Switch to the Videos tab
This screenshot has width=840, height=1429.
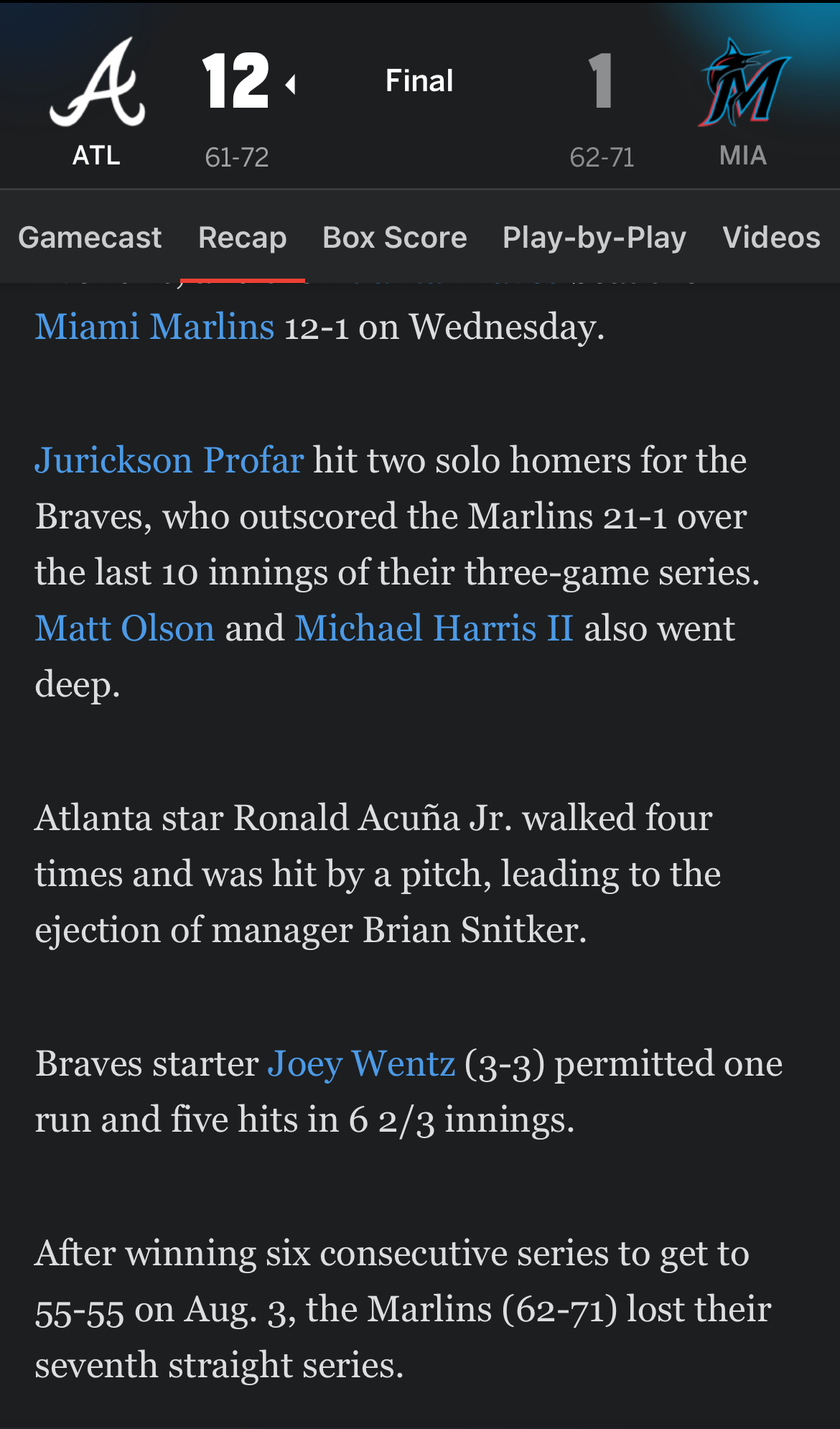[771, 238]
